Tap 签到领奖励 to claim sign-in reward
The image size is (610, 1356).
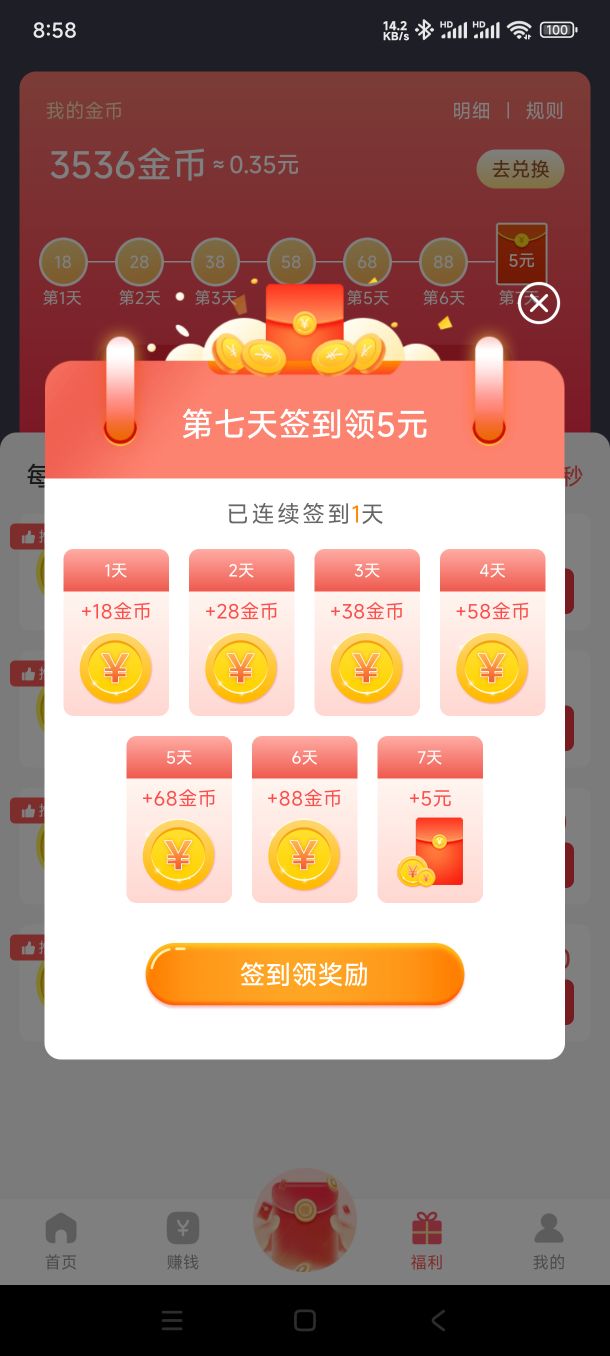click(305, 975)
